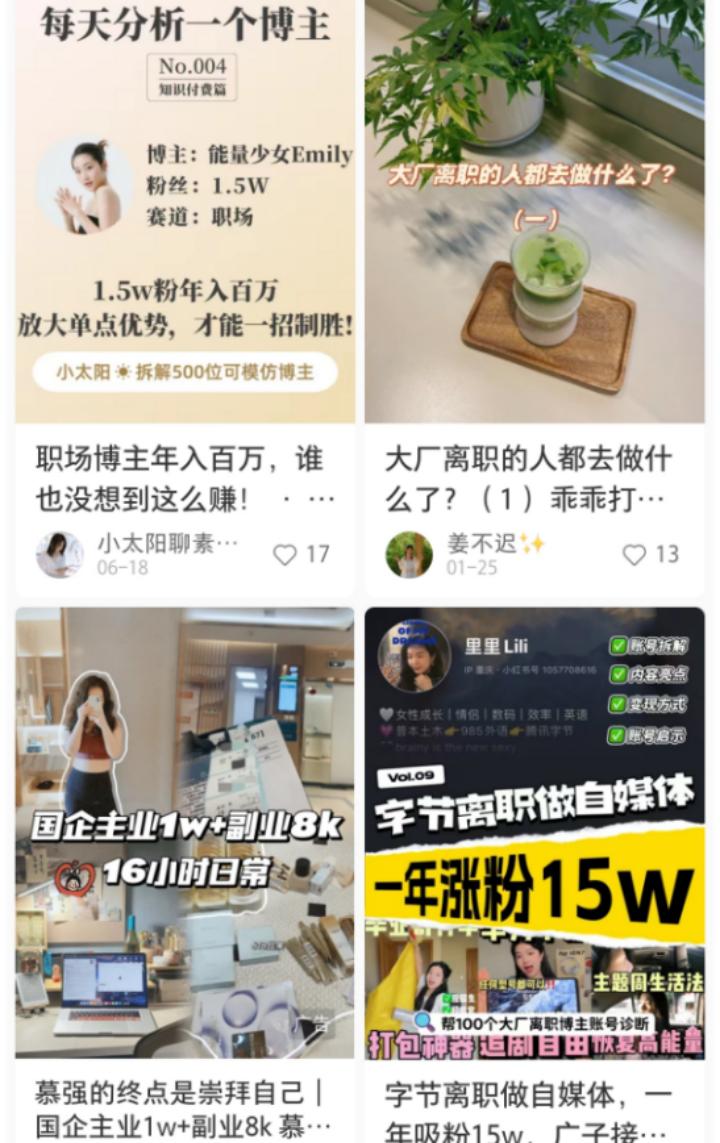
Task: View 小太阳聊素's profile avatar
Action: pos(59,554)
